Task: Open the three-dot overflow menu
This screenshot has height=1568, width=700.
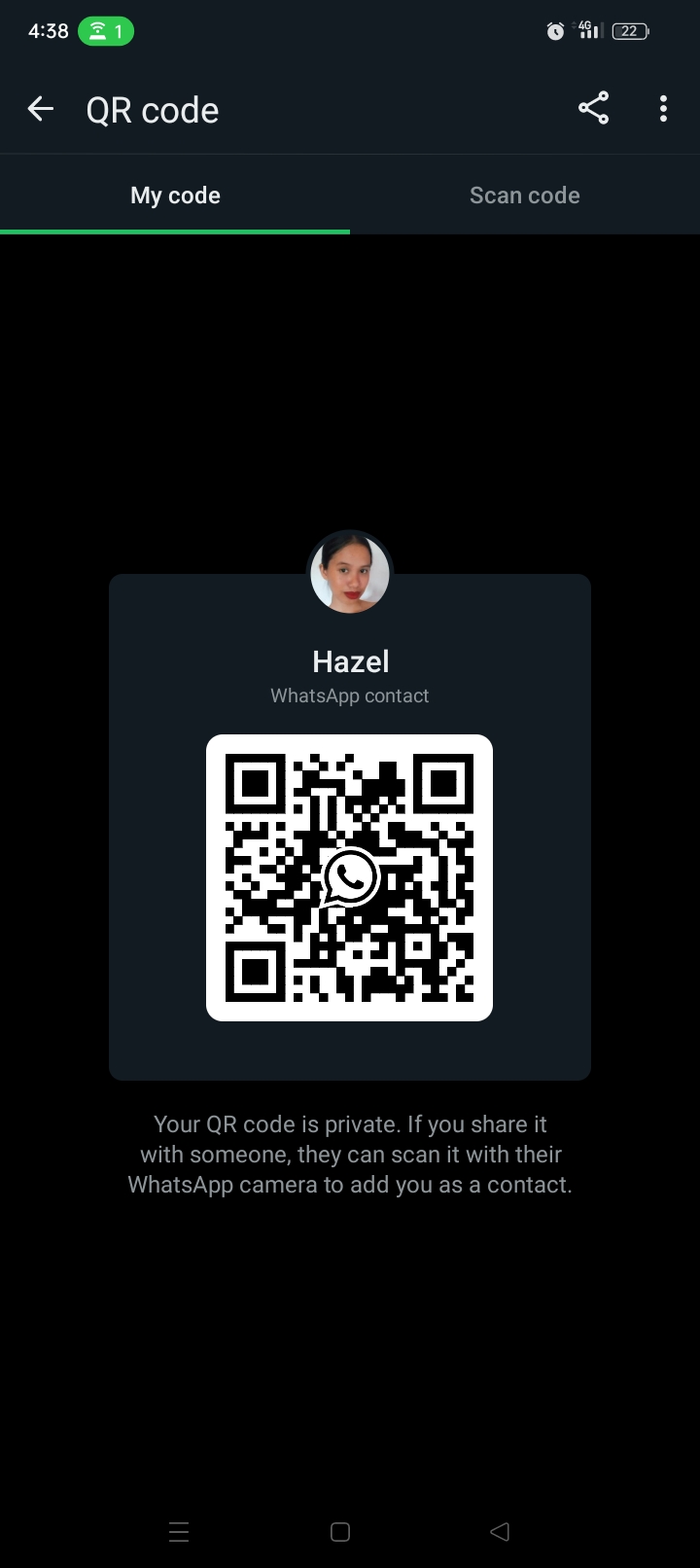Action: [663, 109]
